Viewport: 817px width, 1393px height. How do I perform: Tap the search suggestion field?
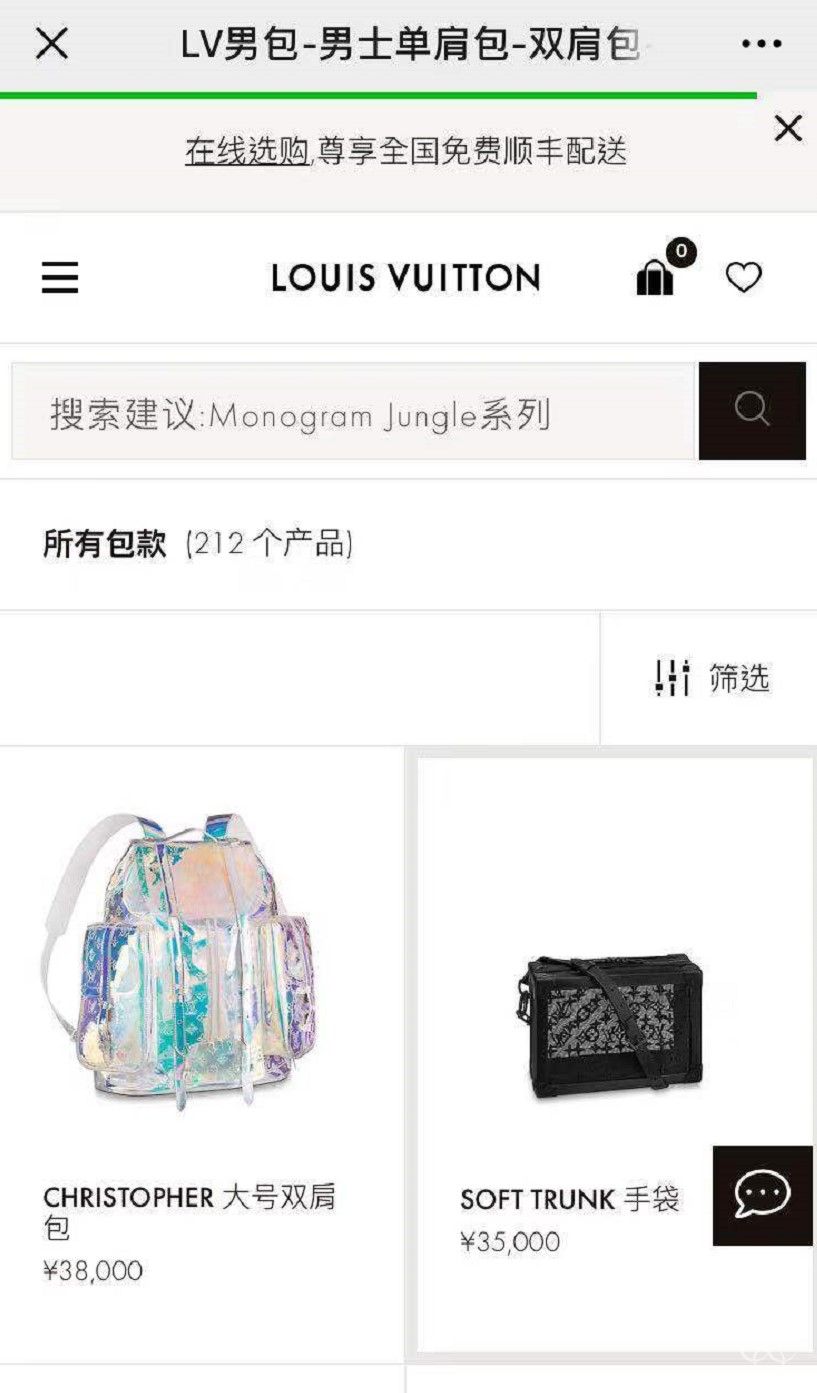coord(353,412)
